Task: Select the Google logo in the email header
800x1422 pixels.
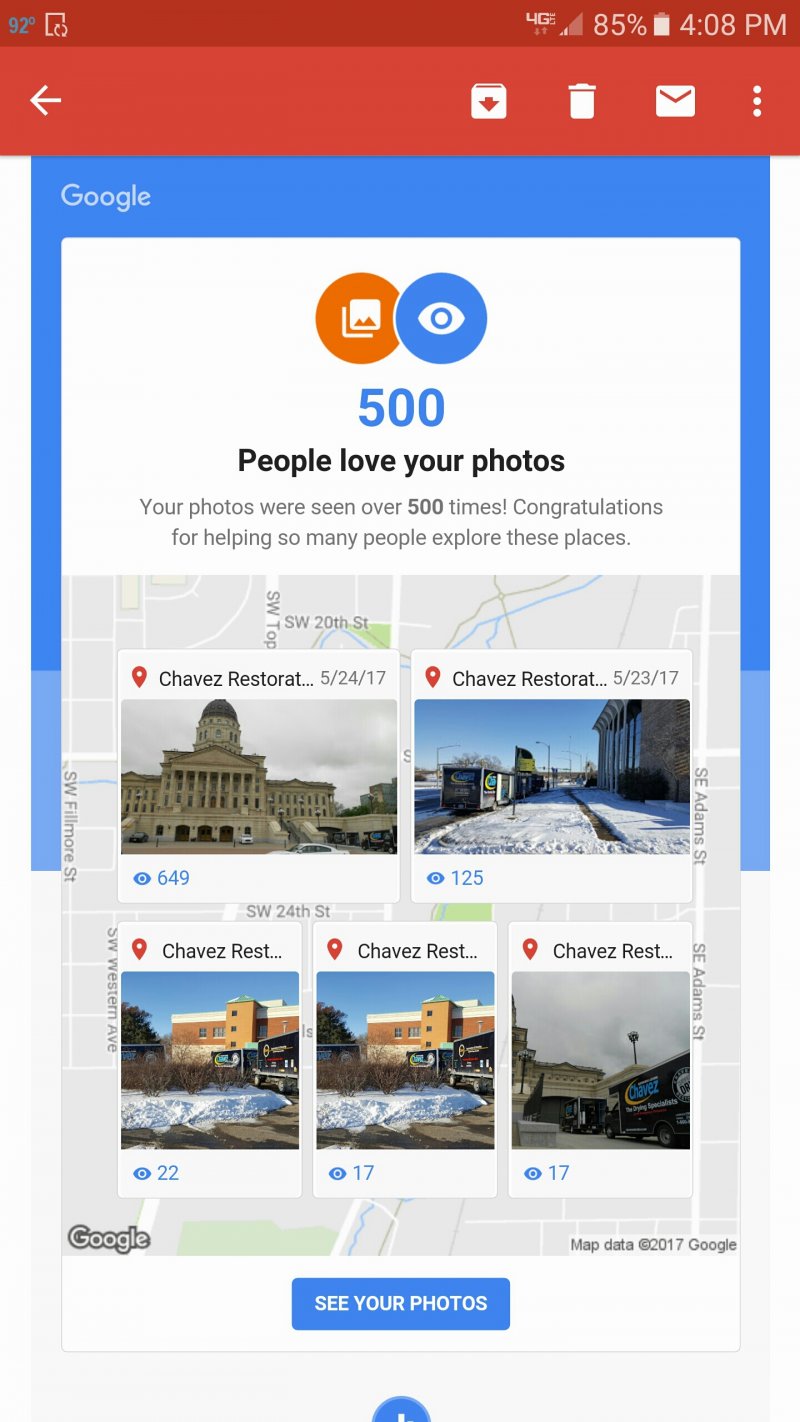Action: tap(106, 196)
